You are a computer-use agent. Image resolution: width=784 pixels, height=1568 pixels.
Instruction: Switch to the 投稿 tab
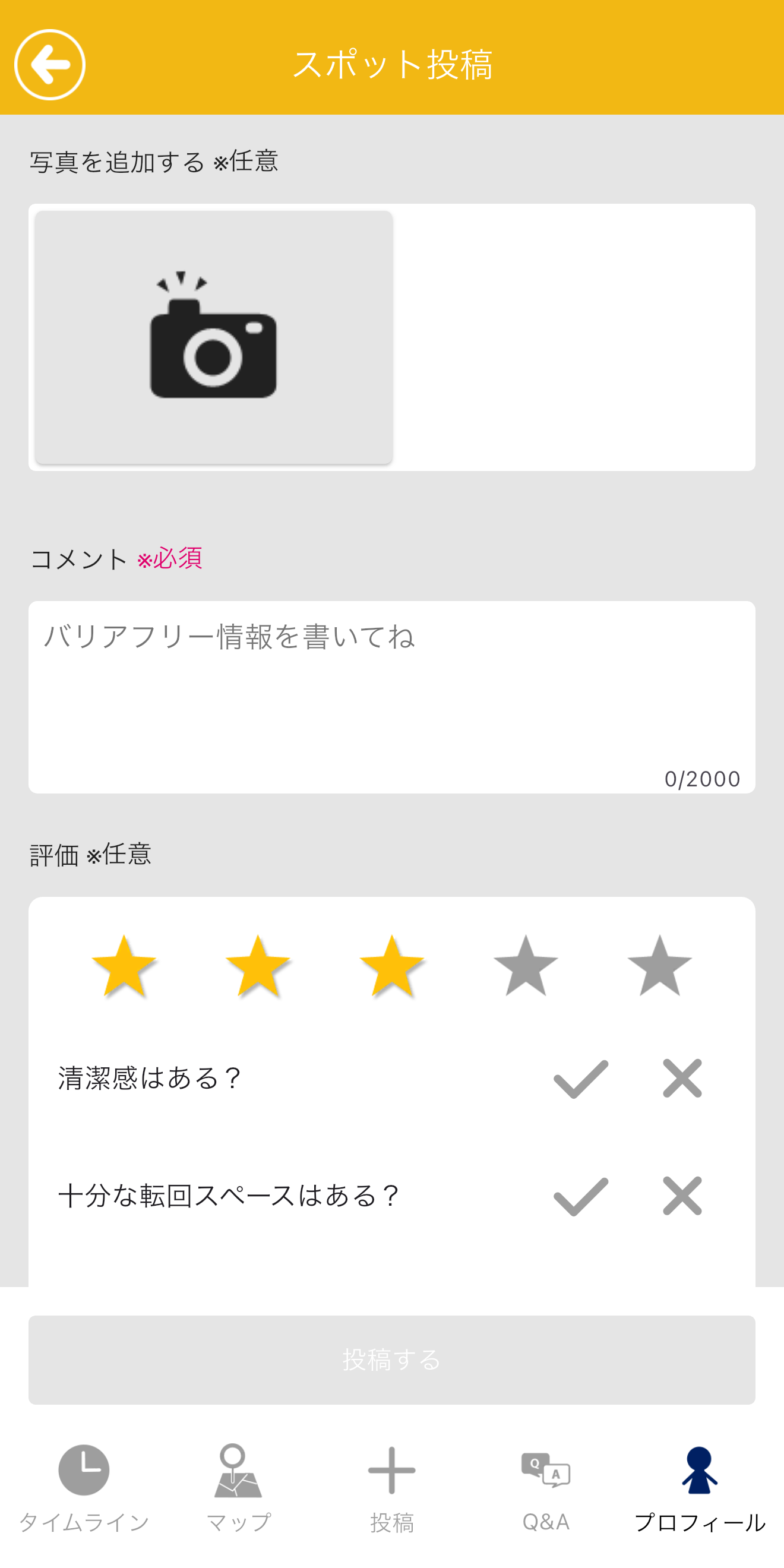pyautogui.click(x=392, y=1489)
